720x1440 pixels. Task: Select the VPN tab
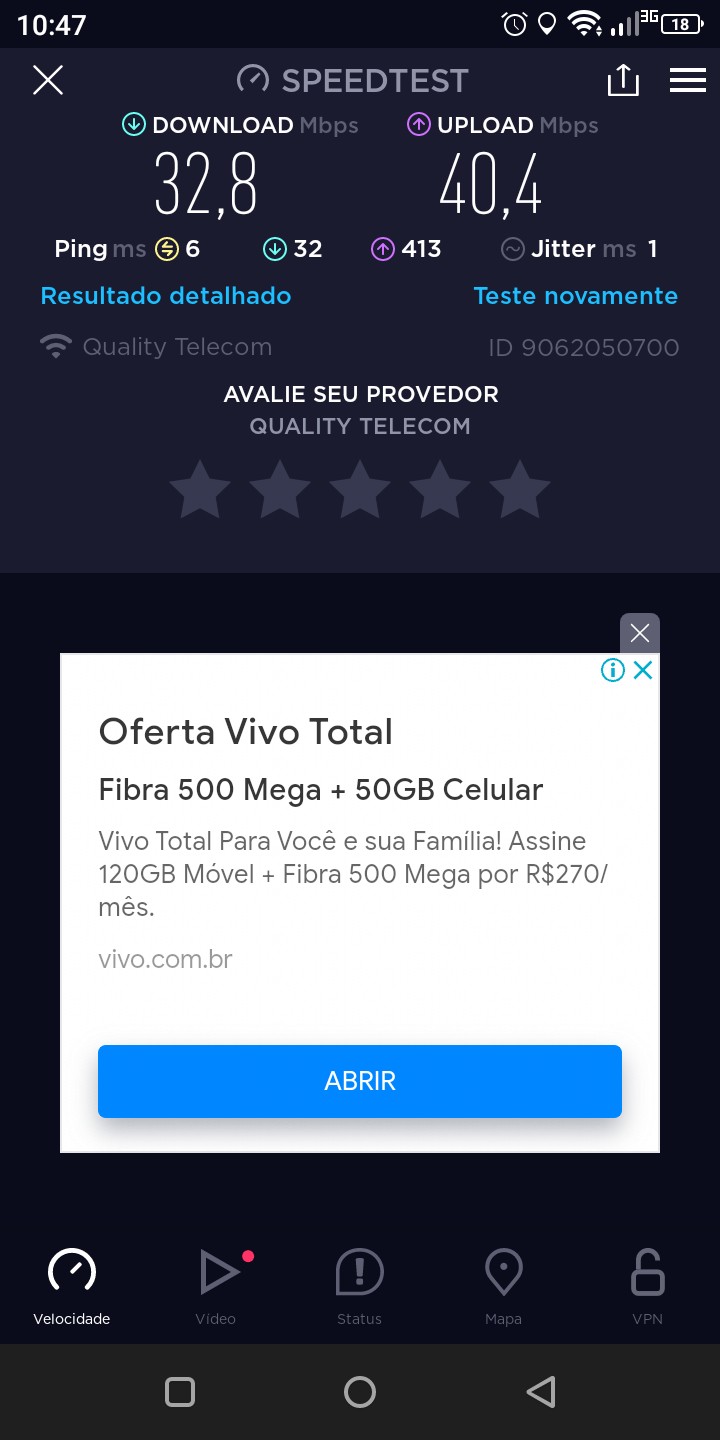click(648, 1285)
